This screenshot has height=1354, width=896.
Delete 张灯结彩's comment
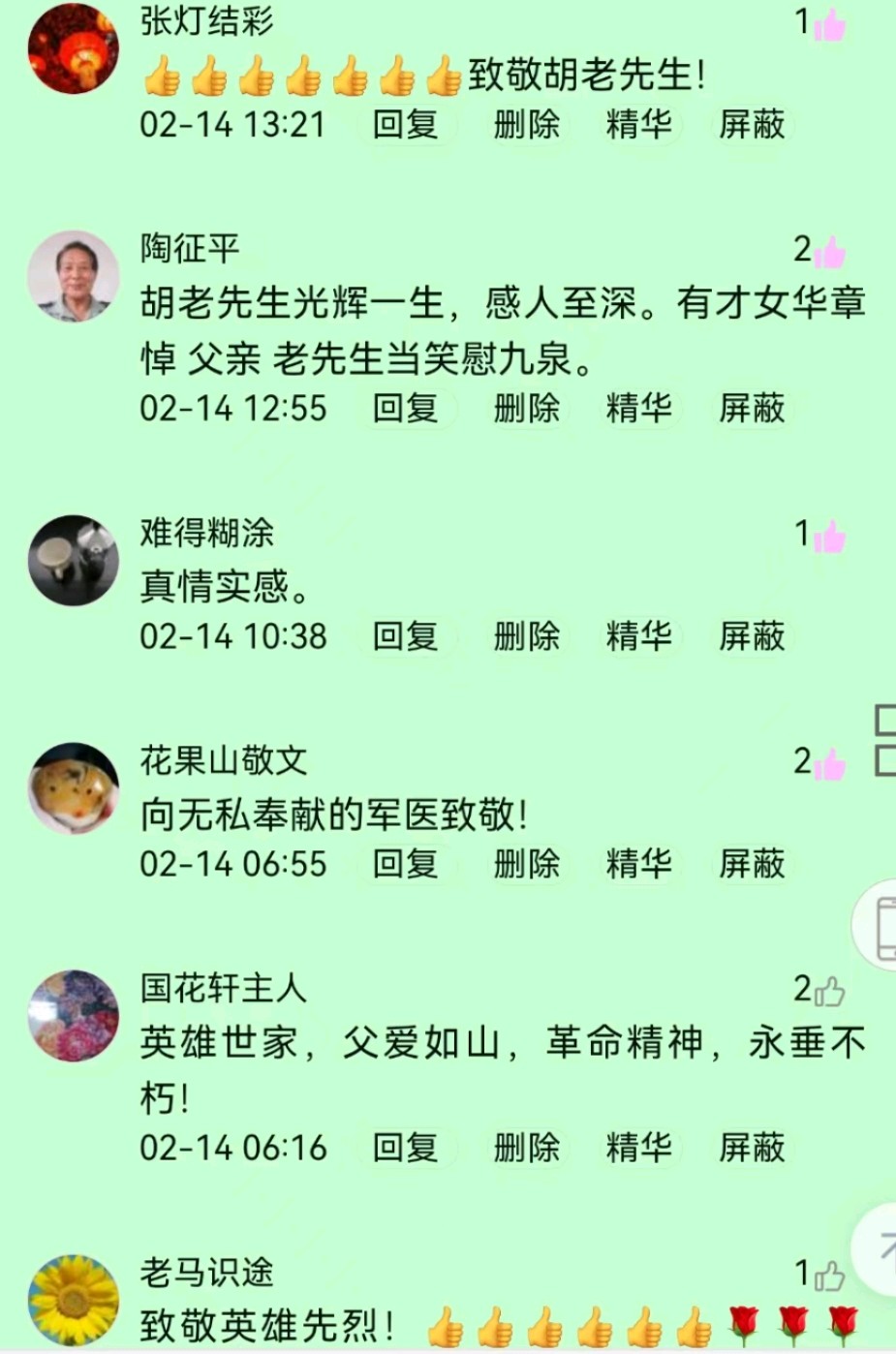tap(527, 125)
